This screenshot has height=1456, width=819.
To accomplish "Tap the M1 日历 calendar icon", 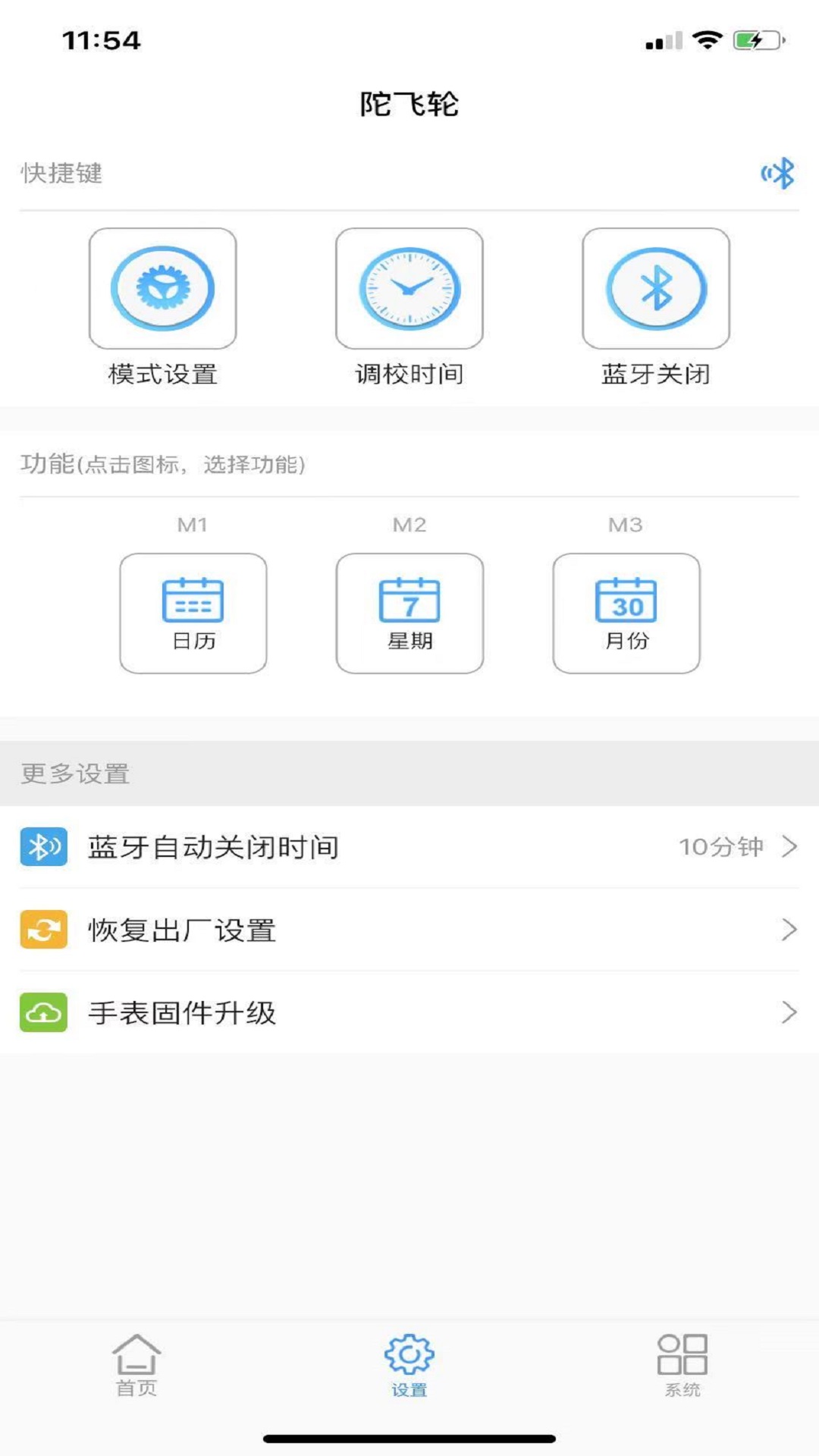I will tap(193, 601).
